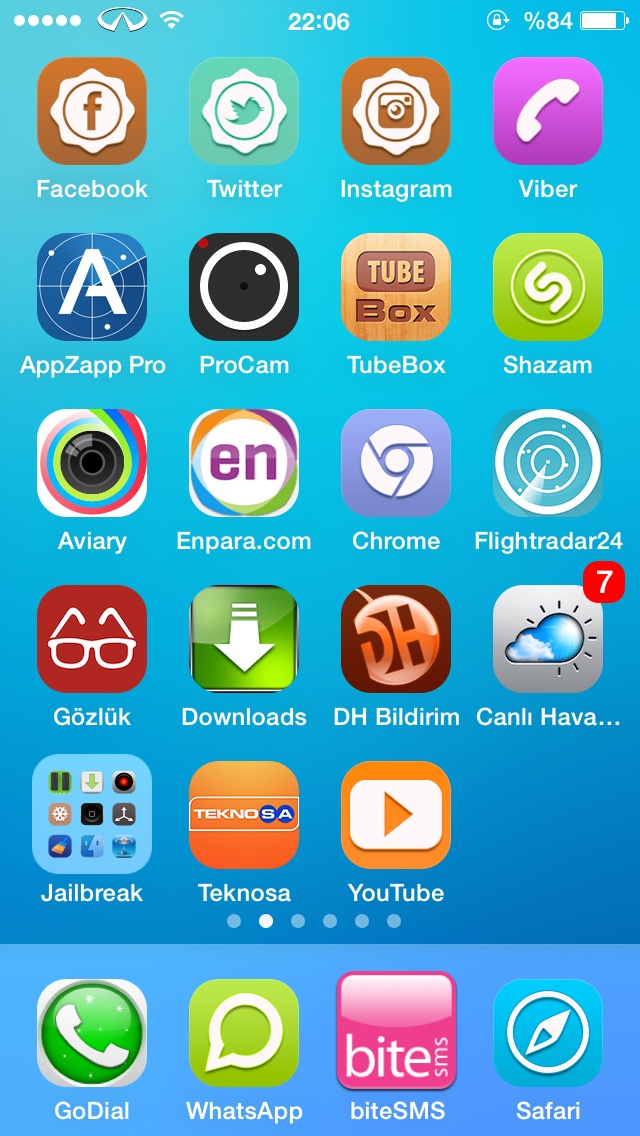
Task: Open the Jailbreak folder
Action: pos(92,814)
